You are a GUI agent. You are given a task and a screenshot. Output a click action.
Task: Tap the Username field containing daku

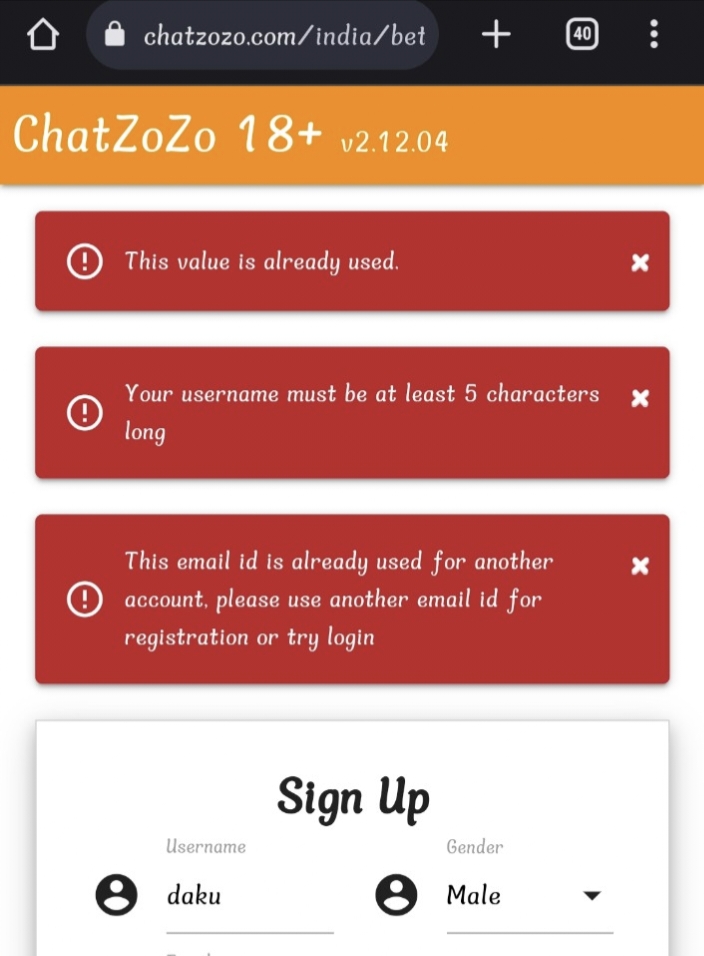tap(248, 896)
